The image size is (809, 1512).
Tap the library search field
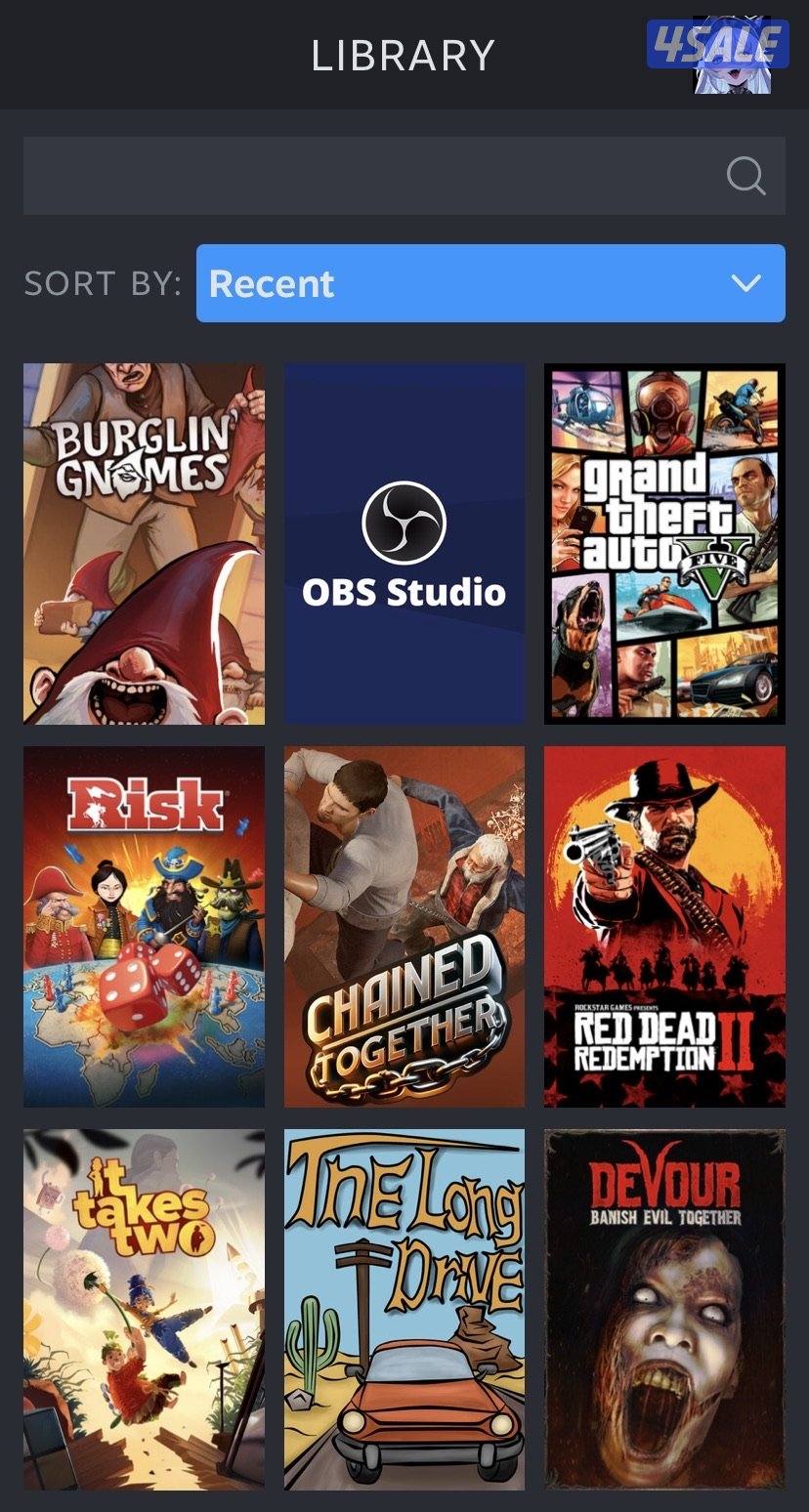click(371, 176)
